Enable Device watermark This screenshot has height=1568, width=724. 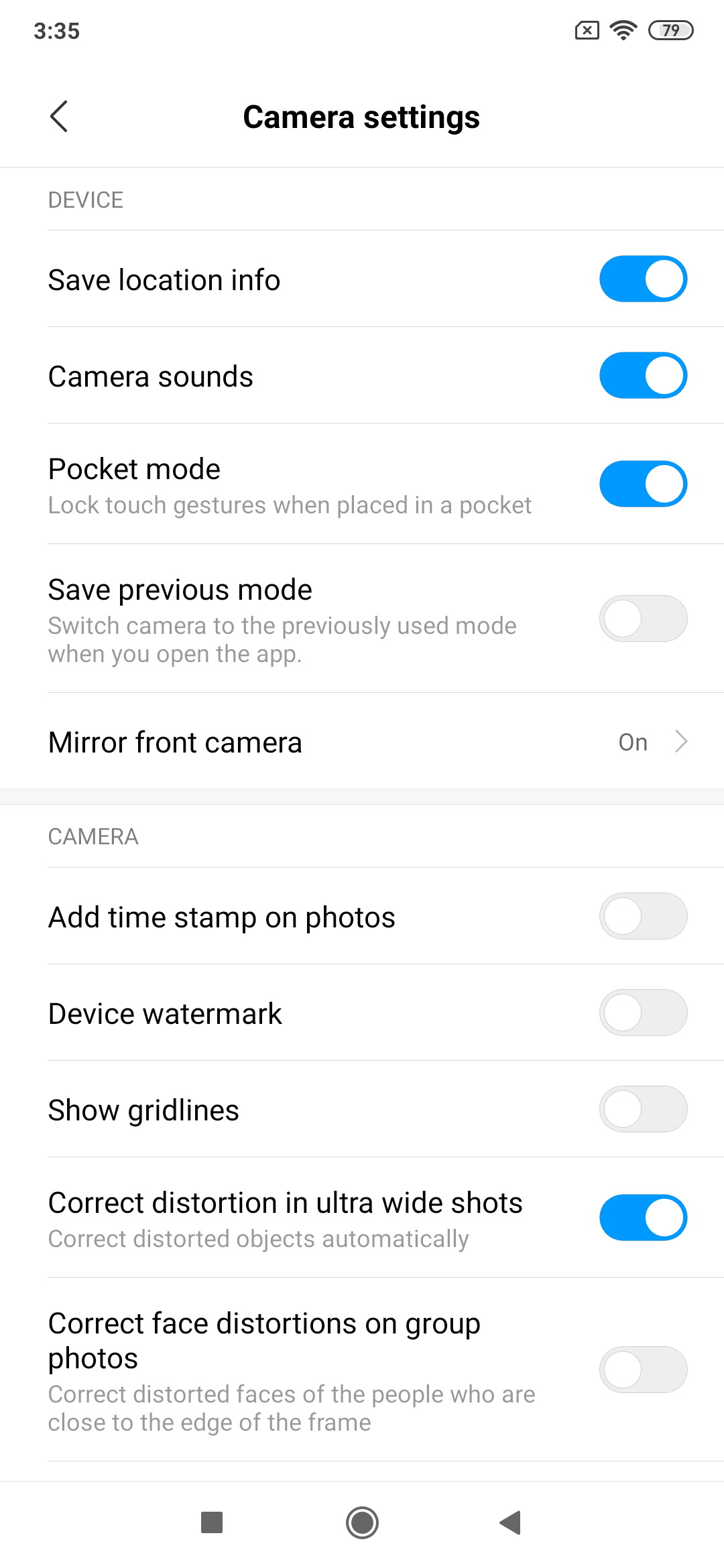coord(643,1012)
